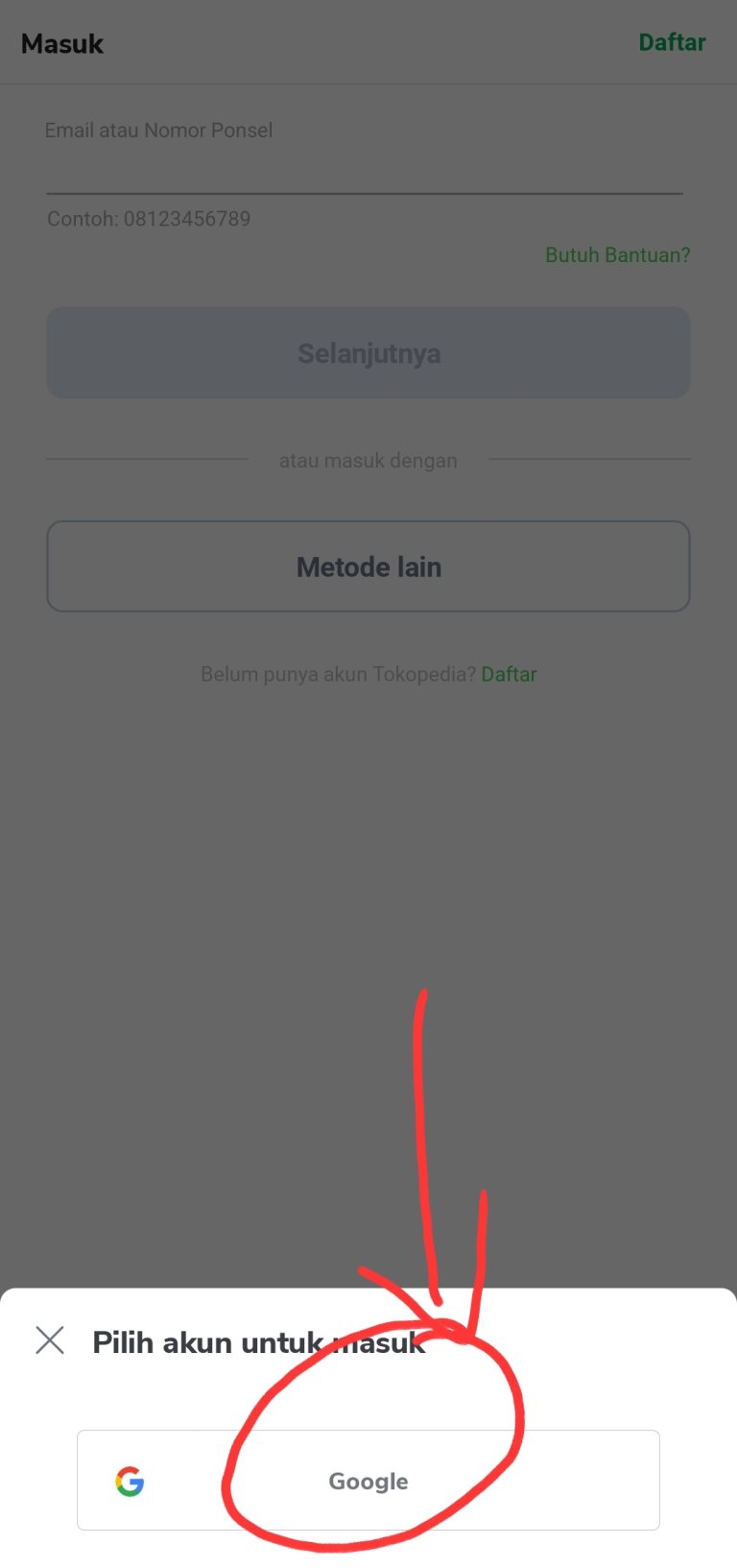Click the Contoh: 08123456789 hint text
Viewport: 737px width, 1568px height.
149,219
